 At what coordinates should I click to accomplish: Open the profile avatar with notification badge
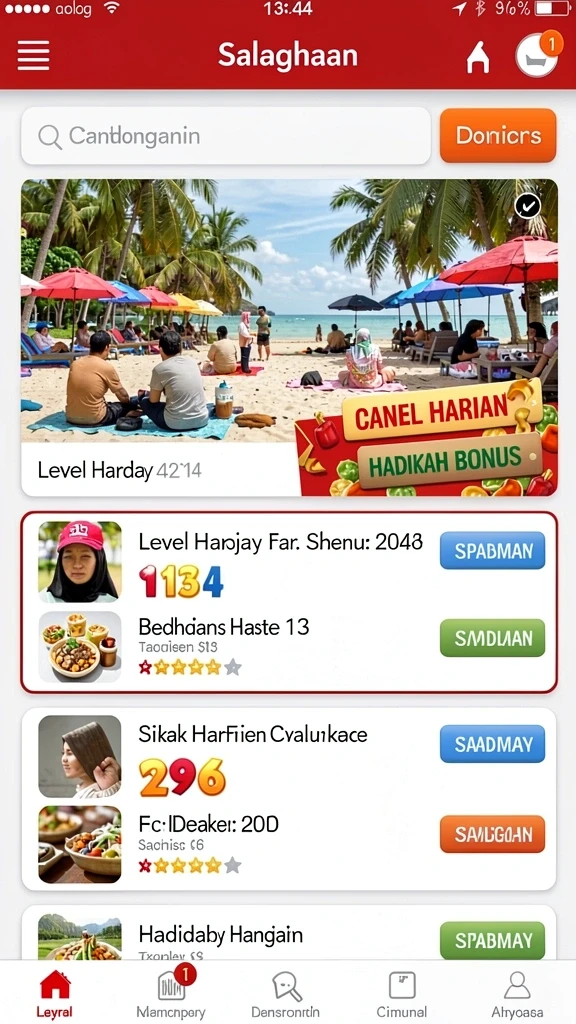click(537, 54)
